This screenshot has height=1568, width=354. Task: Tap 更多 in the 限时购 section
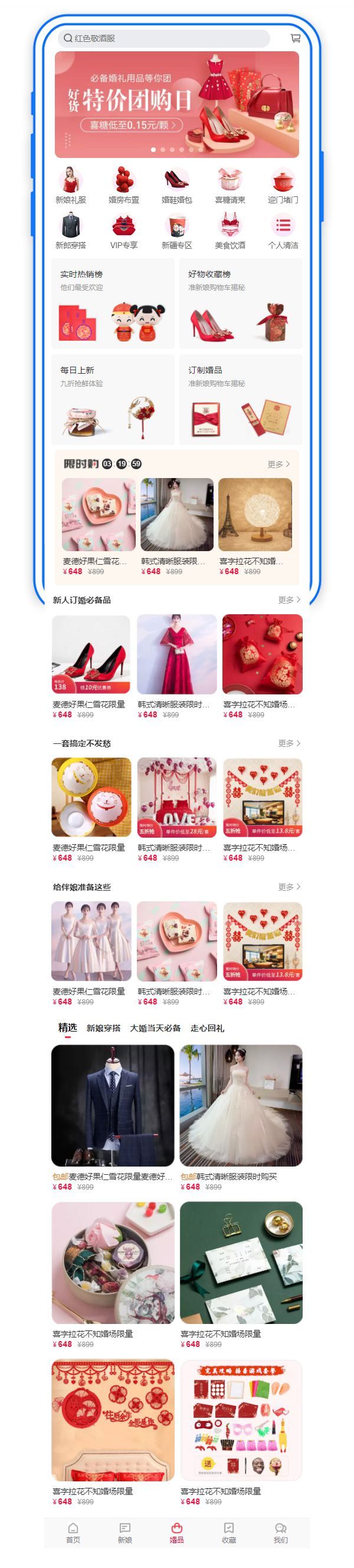(x=278, y=464)
